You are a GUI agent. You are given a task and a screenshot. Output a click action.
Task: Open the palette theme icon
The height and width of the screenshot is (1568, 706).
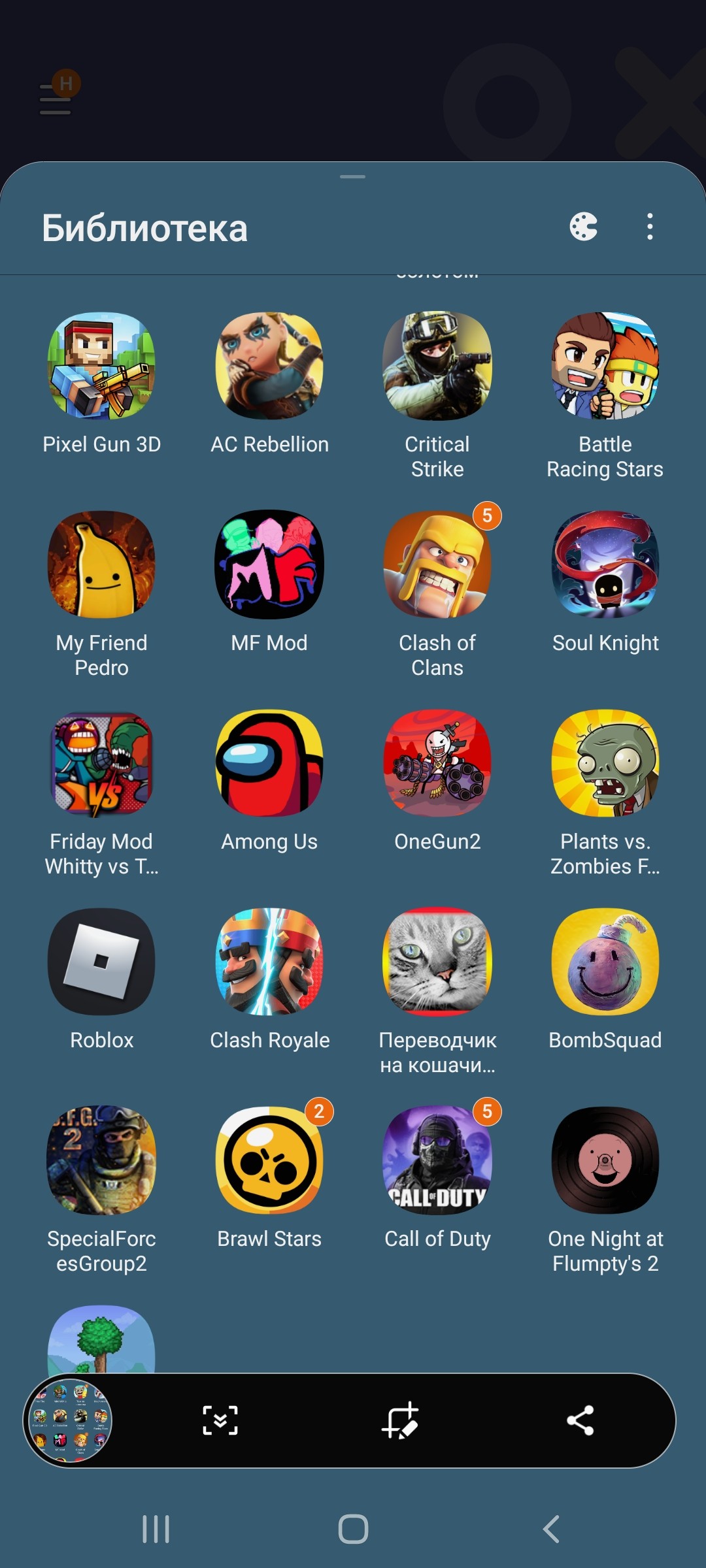pos(583,227)
